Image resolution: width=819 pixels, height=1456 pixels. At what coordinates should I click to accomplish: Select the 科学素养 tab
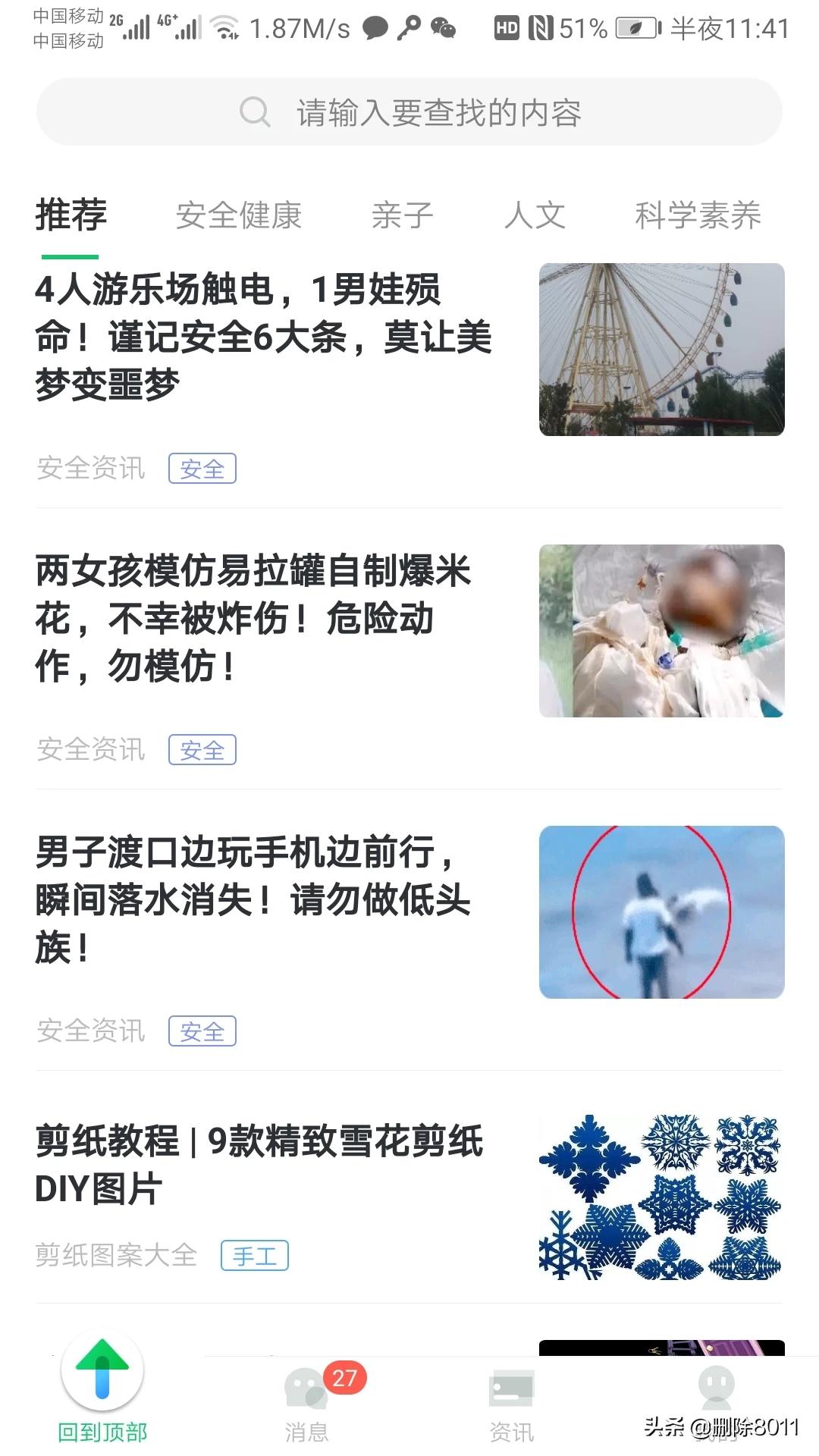[698, 215]
